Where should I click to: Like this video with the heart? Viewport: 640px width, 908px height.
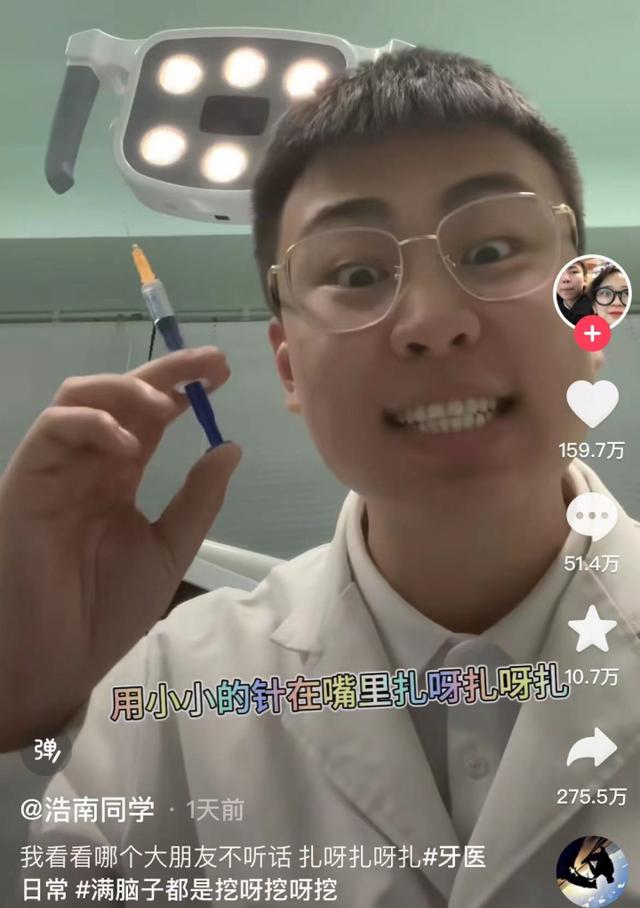[592, 403]
